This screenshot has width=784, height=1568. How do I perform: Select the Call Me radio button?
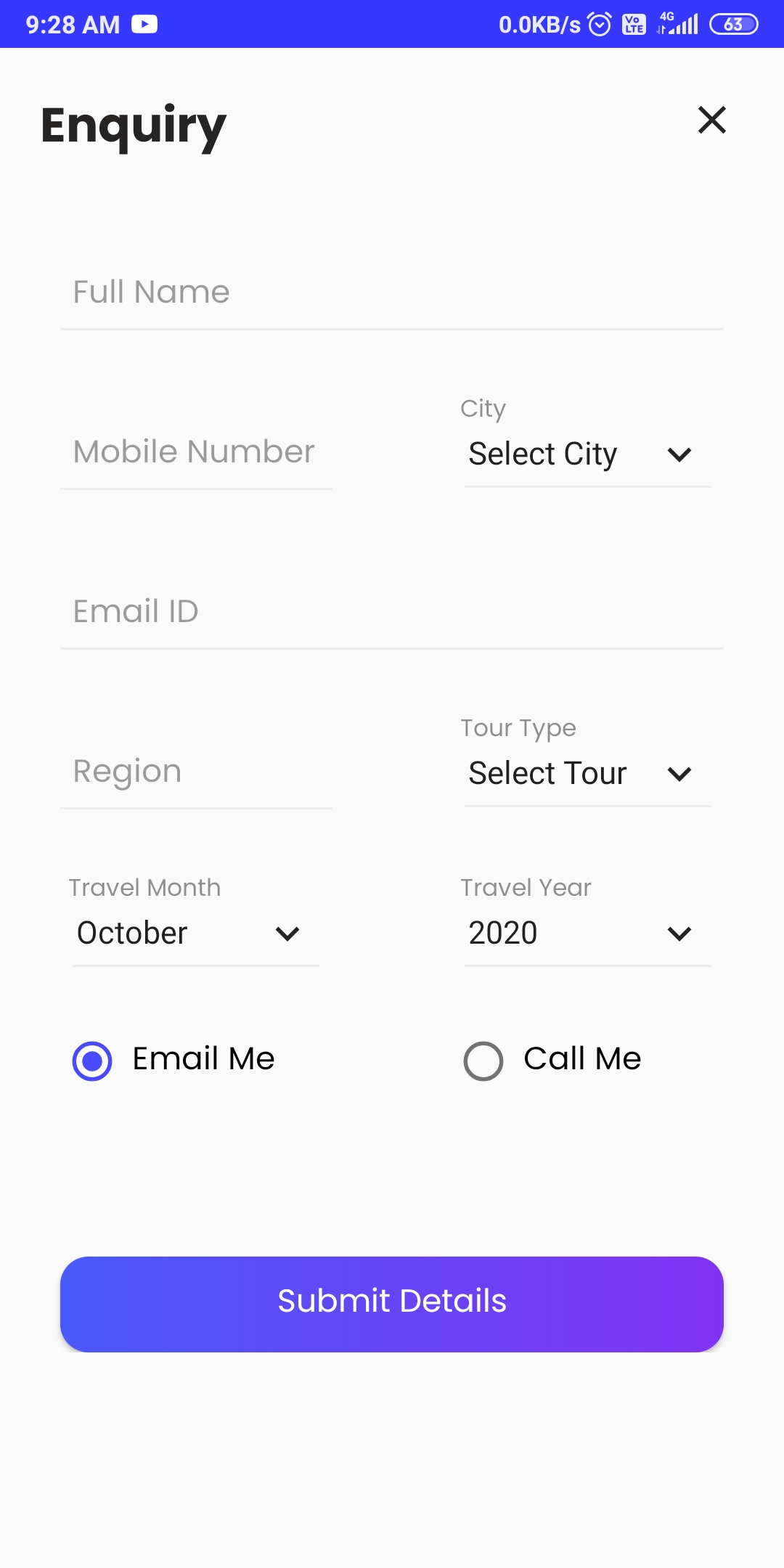pyautogui.click(x=483, y=1061)
